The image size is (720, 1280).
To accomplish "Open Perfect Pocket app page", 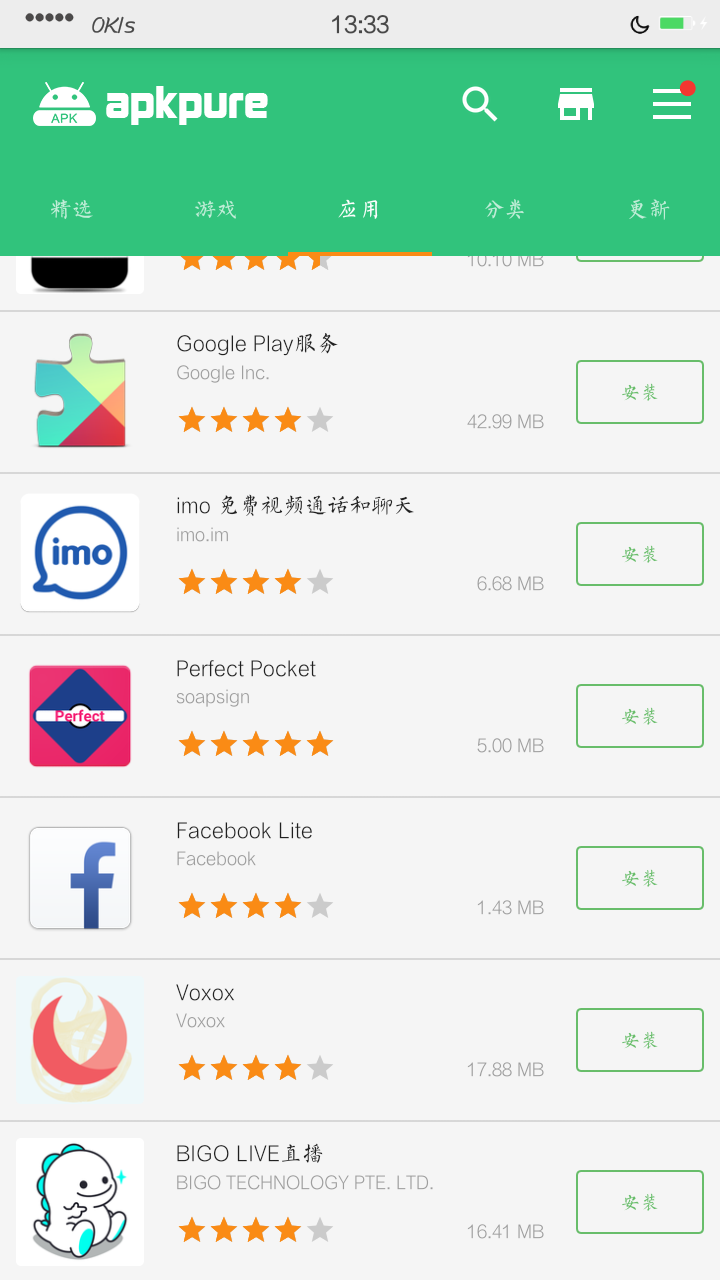I will pos(246,669).
